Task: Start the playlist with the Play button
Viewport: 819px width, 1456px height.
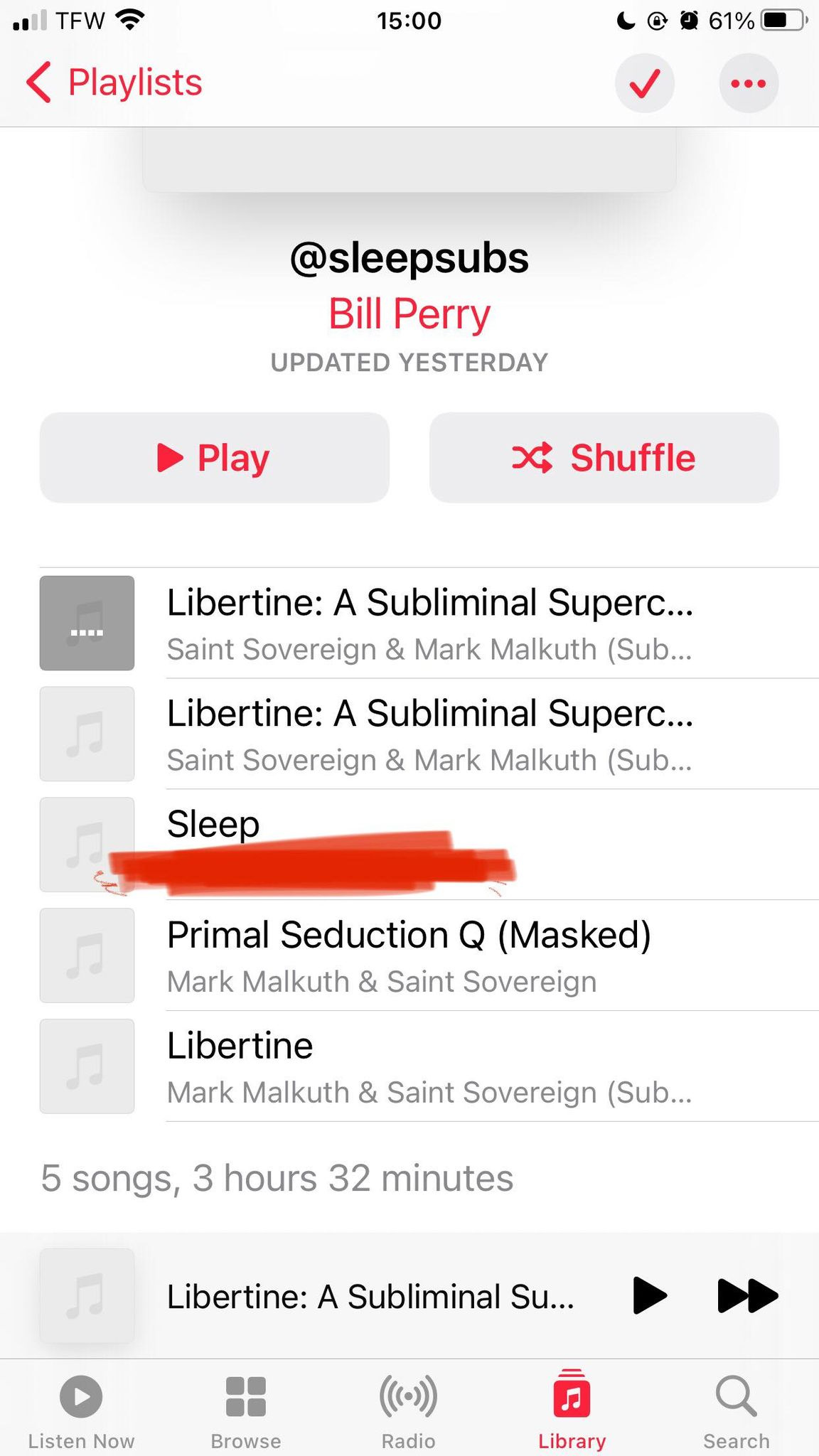Action: pos(215,457)
